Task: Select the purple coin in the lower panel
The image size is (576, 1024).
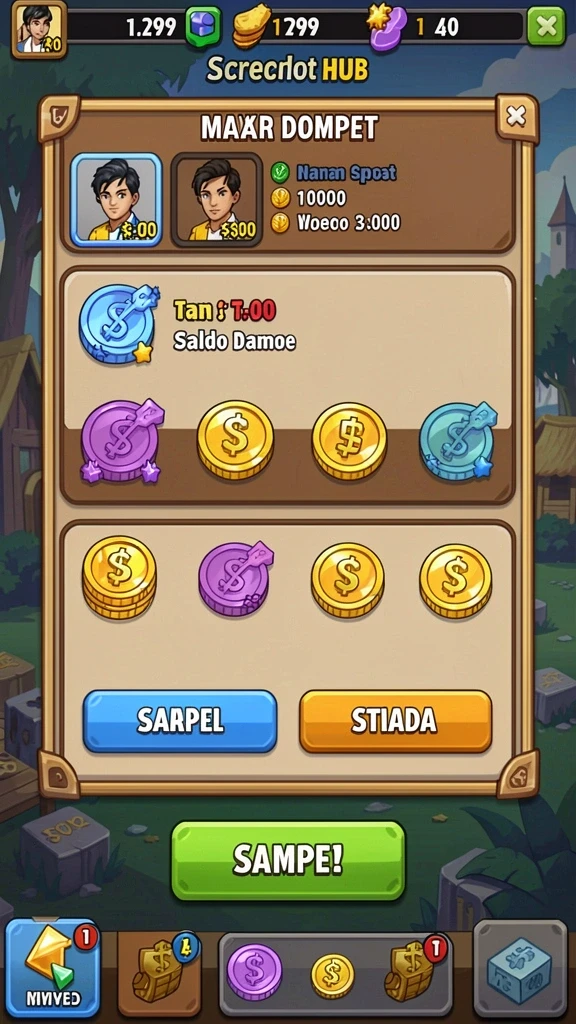Action: tap(235, 579)
